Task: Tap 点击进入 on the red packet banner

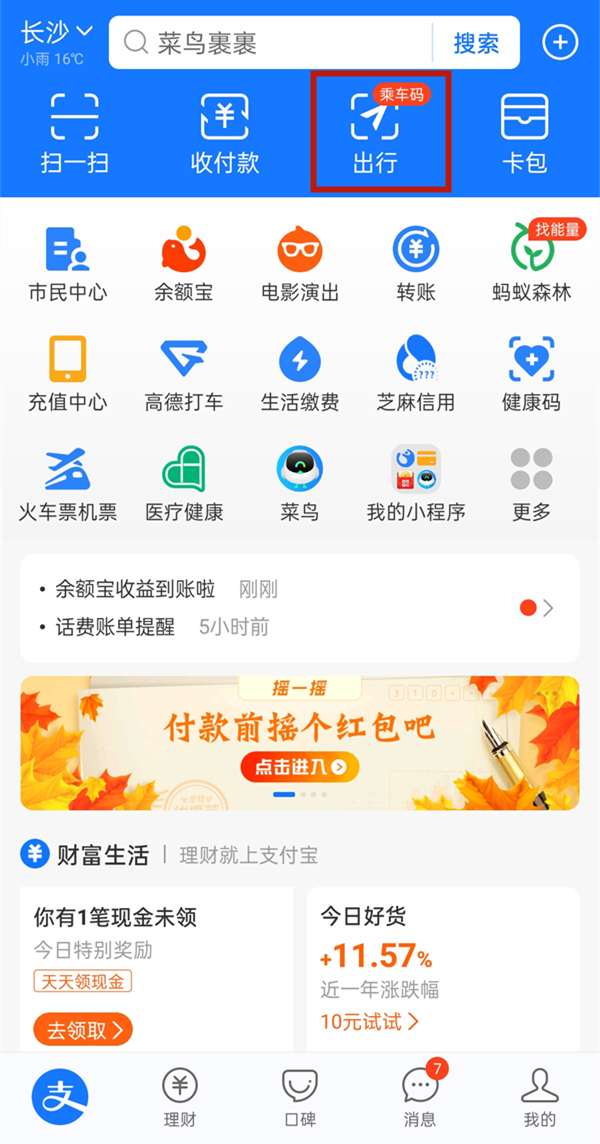Action: coord(299,767)
